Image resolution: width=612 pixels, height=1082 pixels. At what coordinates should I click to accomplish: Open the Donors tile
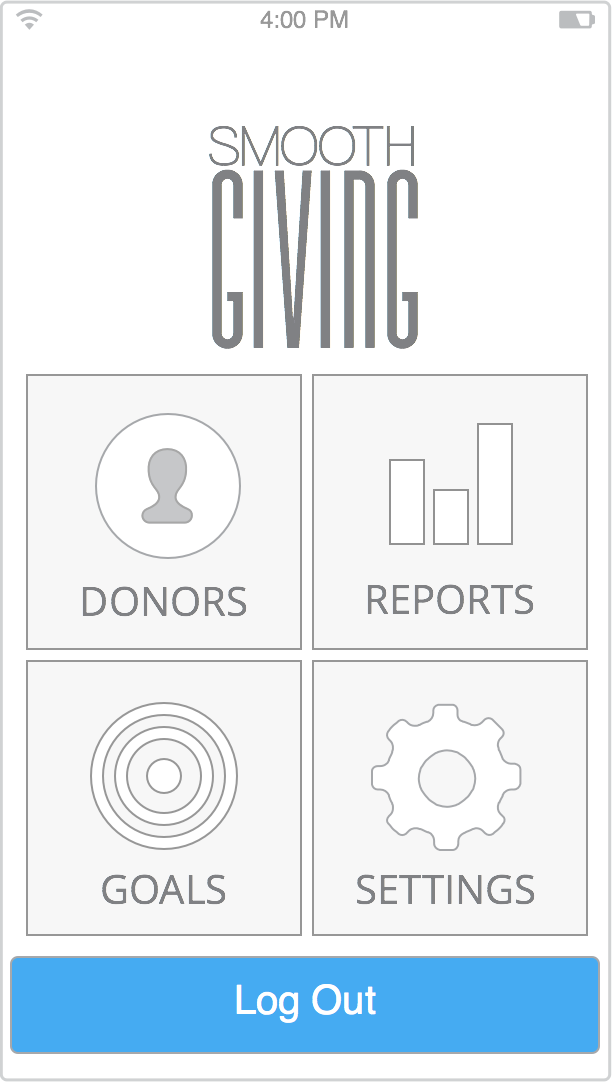click(x=164, y=512)
